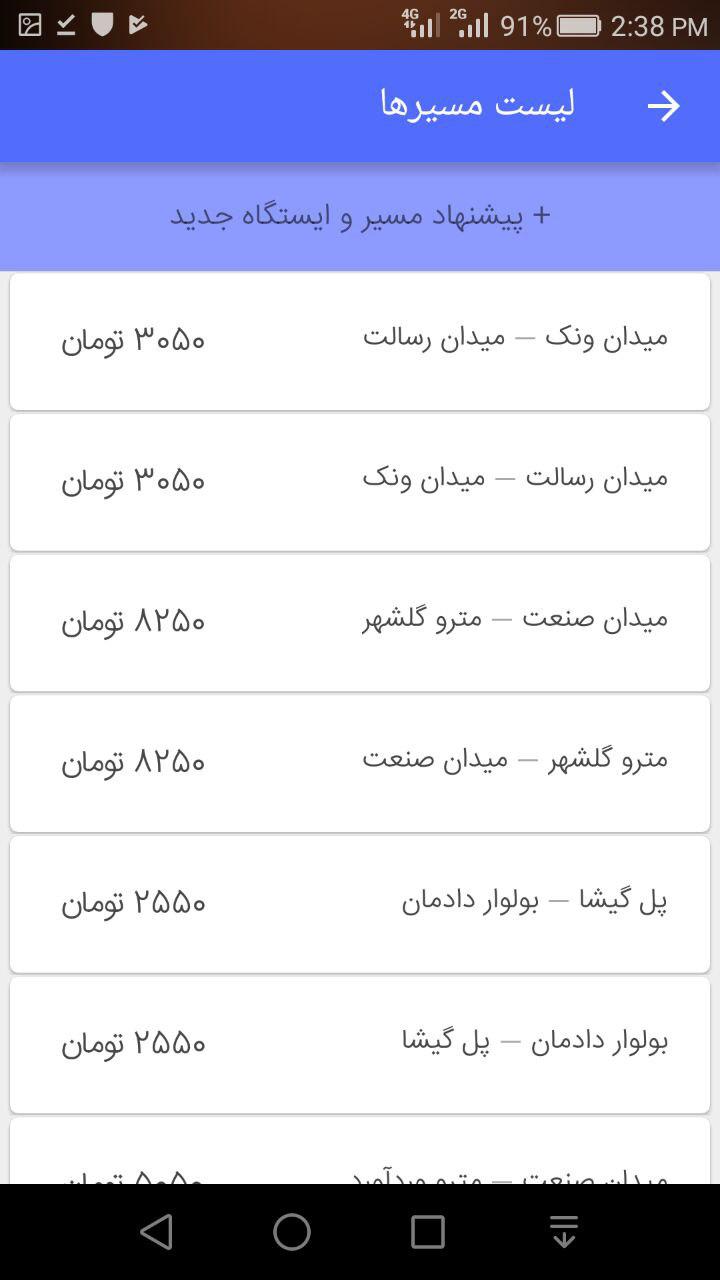720x1280 pixels.
Task: Select route بولوار دادمان to پل گیشا
Action: tap(360, 1045)
